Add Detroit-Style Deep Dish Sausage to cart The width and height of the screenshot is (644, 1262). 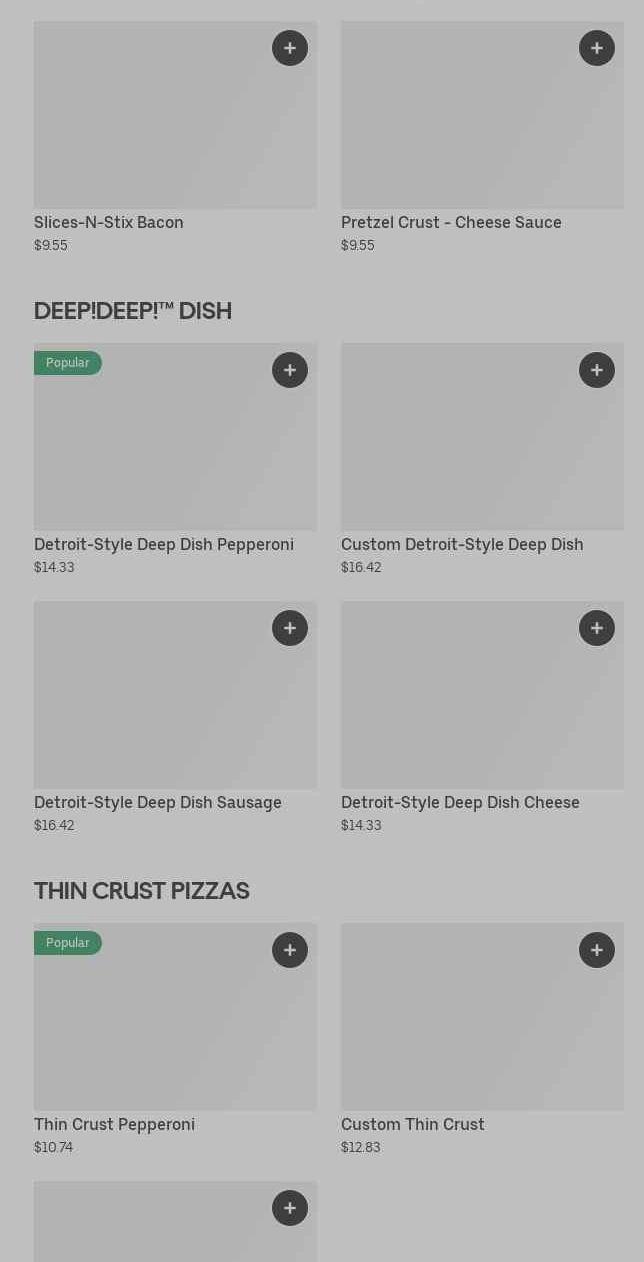tap(290, 628)
